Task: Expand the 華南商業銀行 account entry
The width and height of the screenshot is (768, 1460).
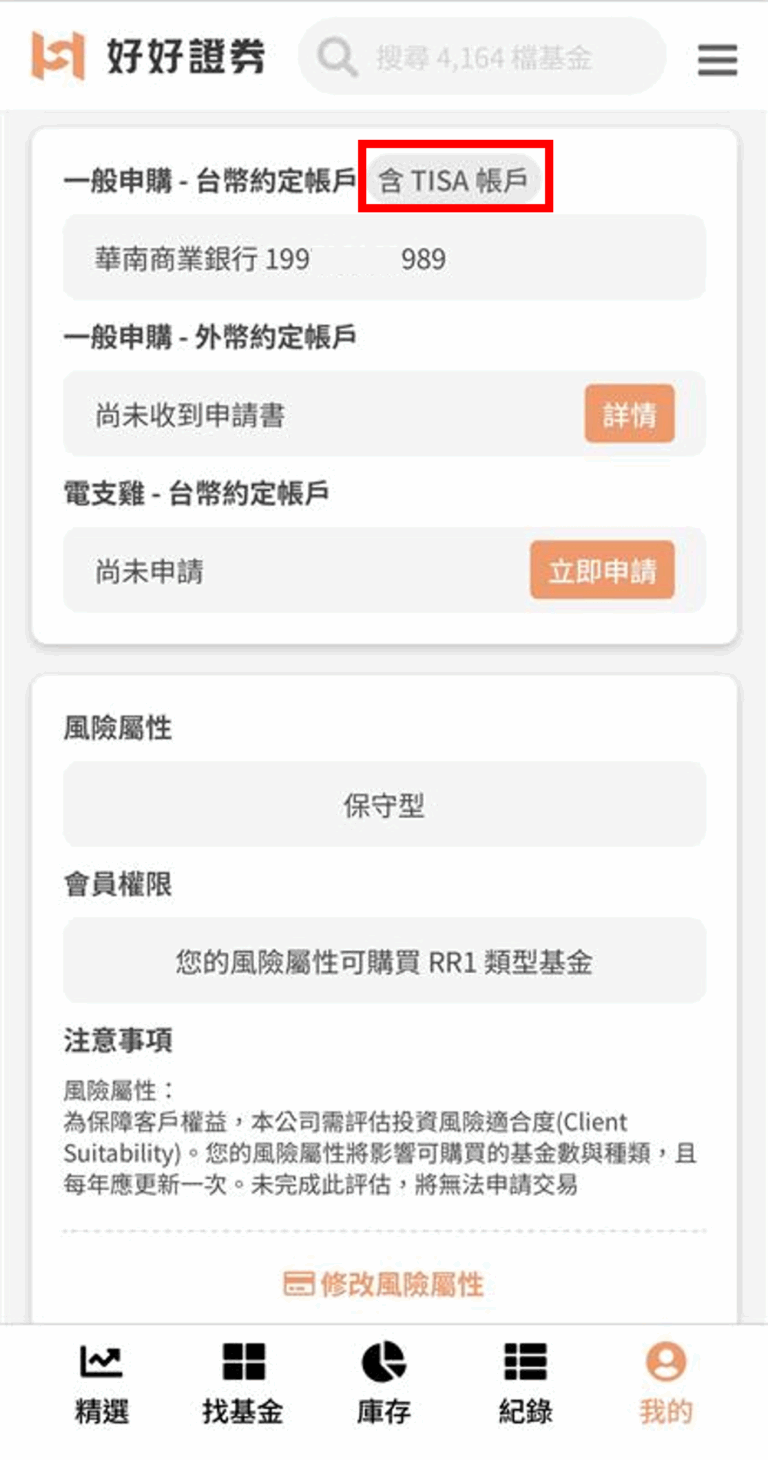Action: (384, 258)
